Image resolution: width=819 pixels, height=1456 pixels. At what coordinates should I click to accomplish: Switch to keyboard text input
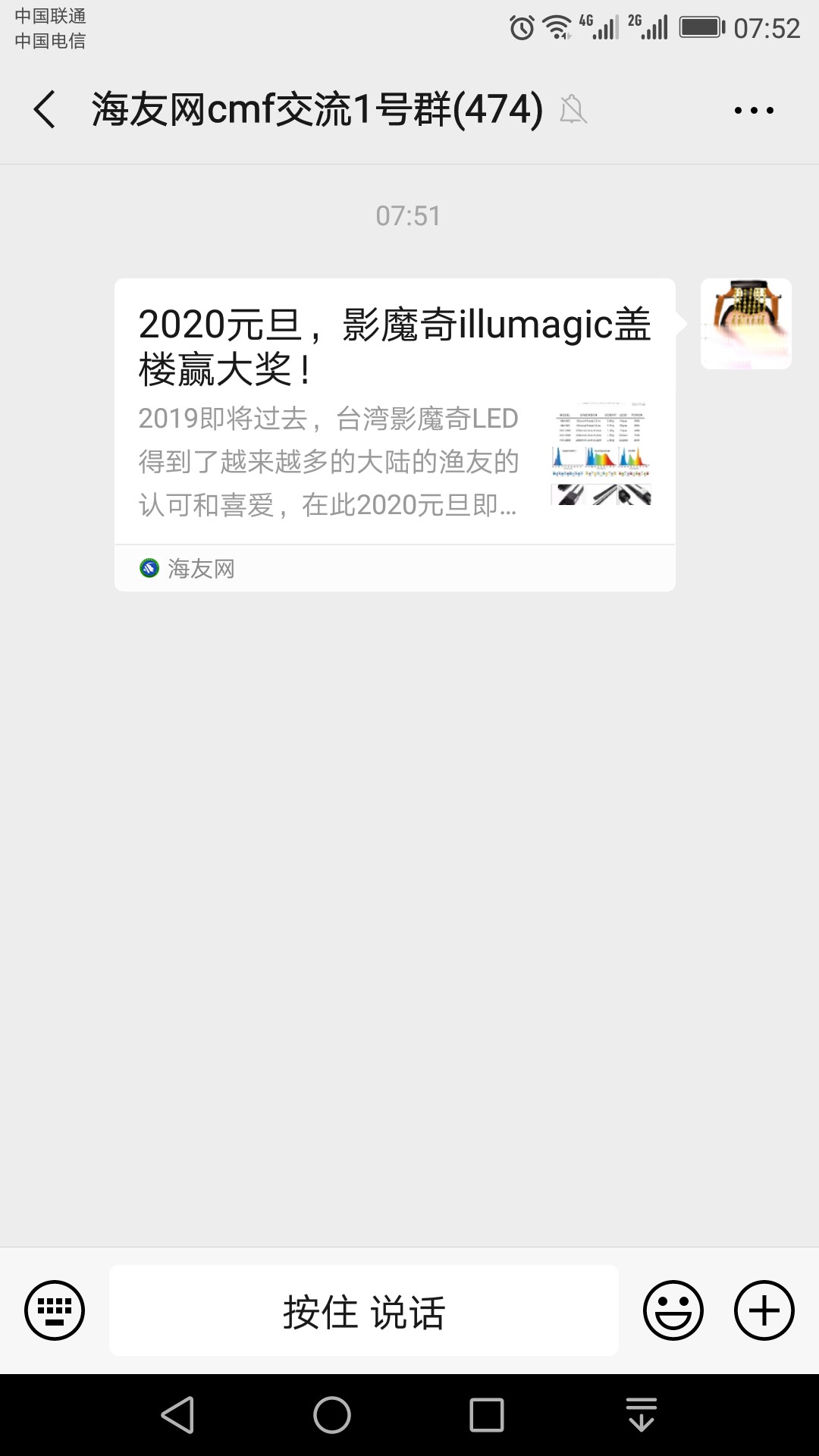click(55, 1310)
